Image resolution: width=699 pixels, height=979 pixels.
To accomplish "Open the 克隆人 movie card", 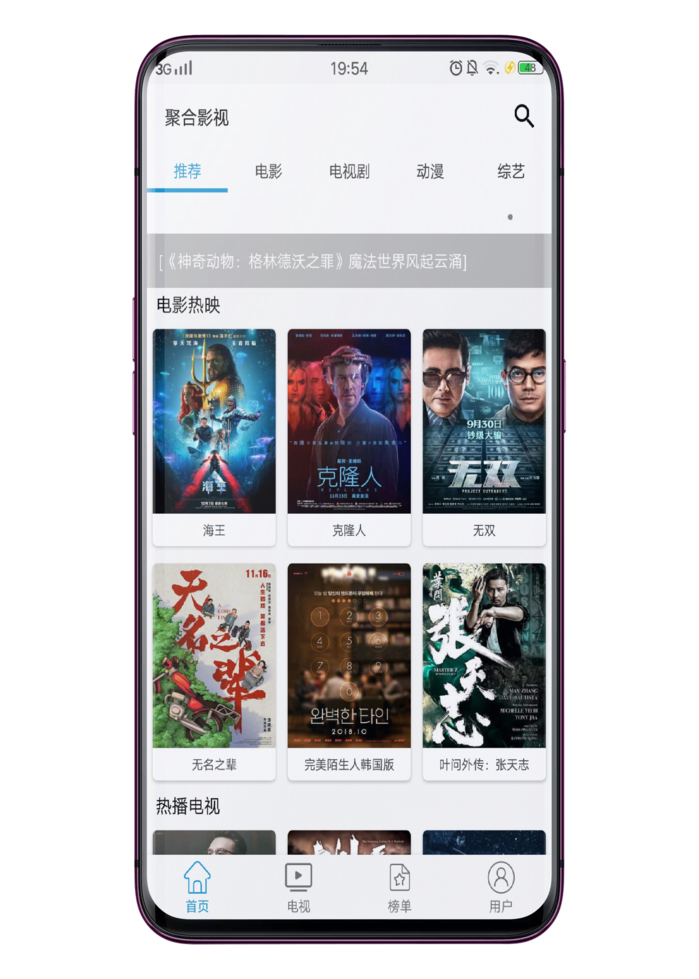I will (349, 436).
